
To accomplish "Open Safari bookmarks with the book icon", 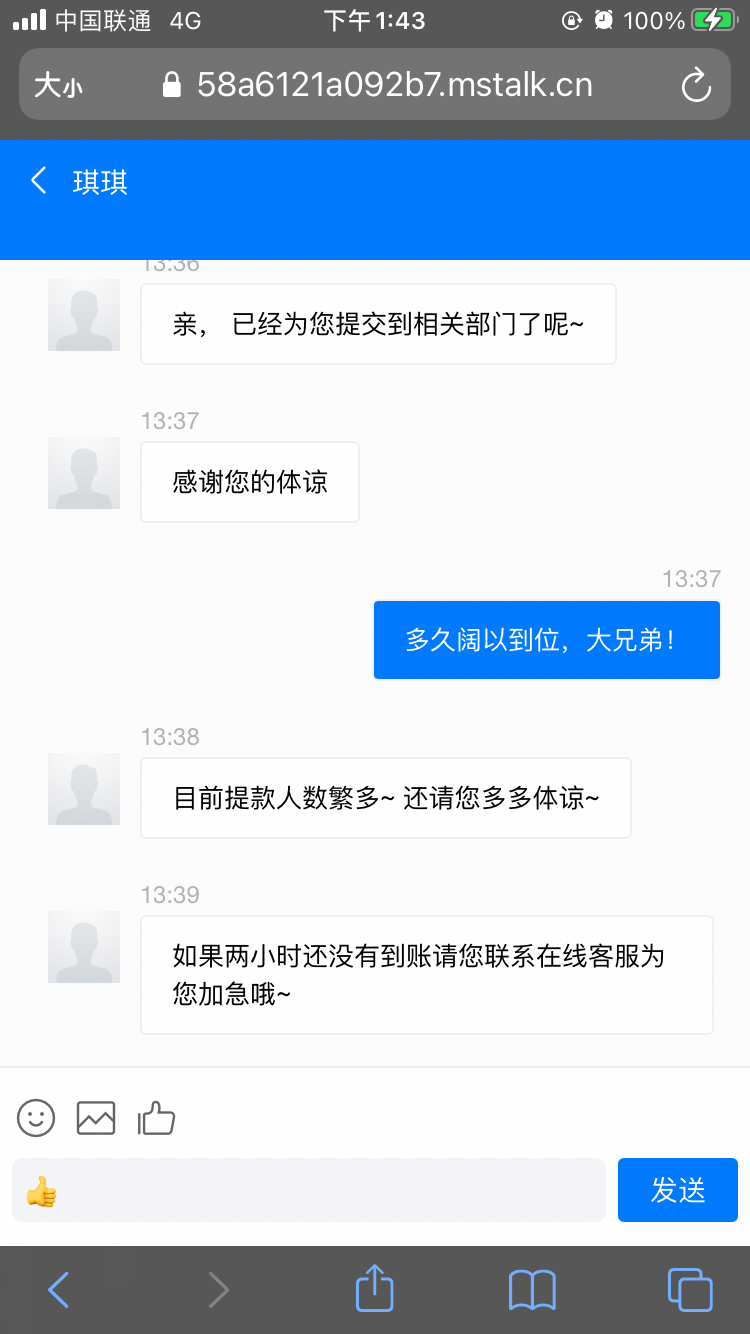I will point(533,1290).
